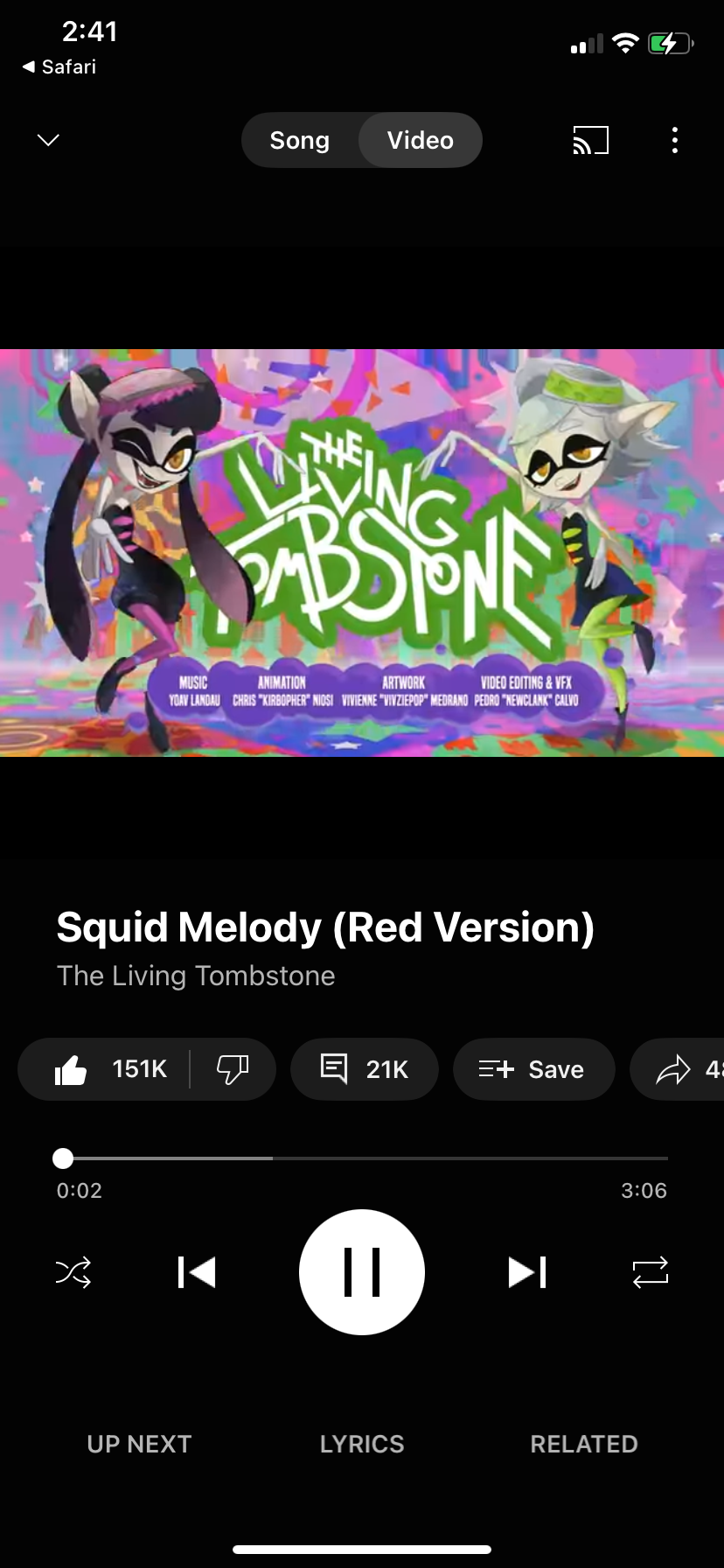Save the song to a playlist

tap(533, 1069)
